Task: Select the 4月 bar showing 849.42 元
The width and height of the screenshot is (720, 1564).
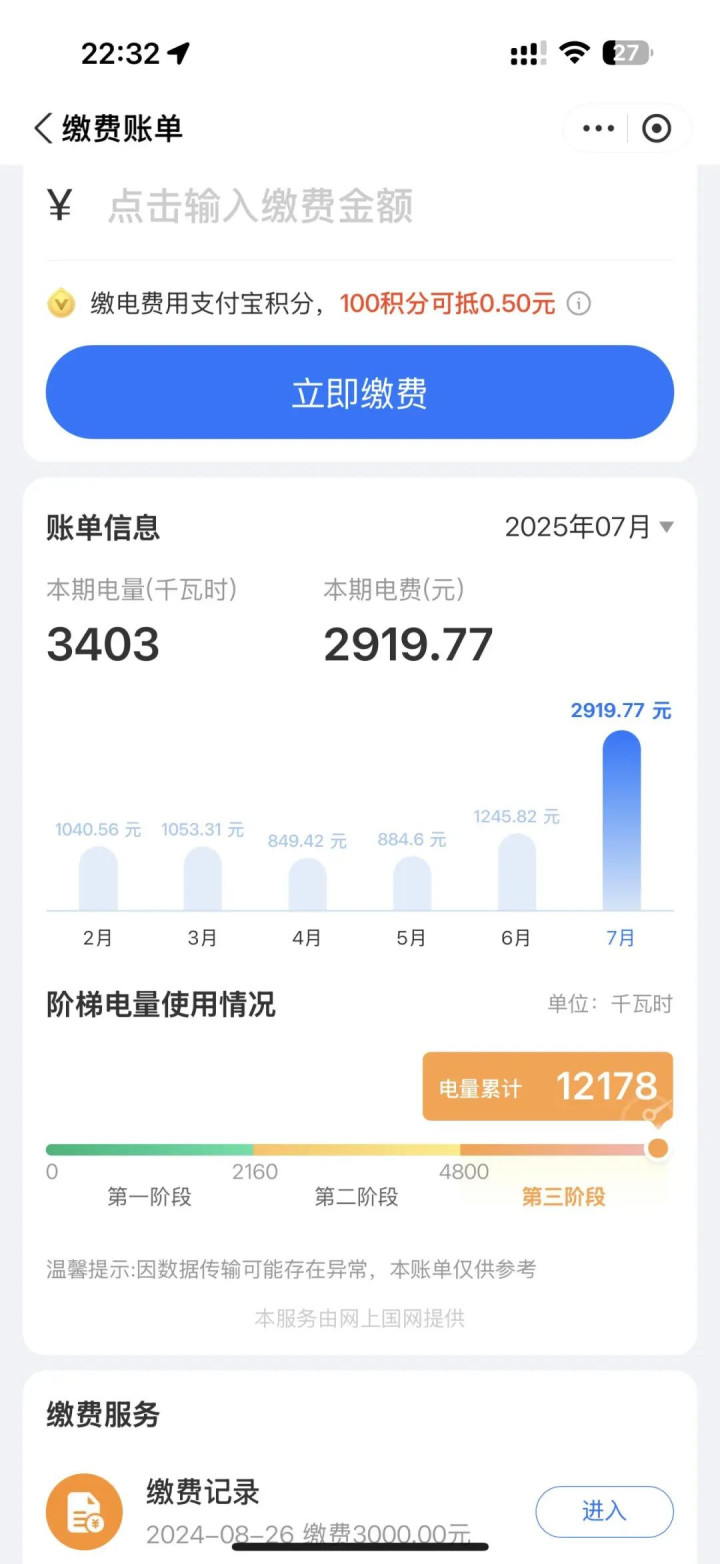Action: coord(307,884)
